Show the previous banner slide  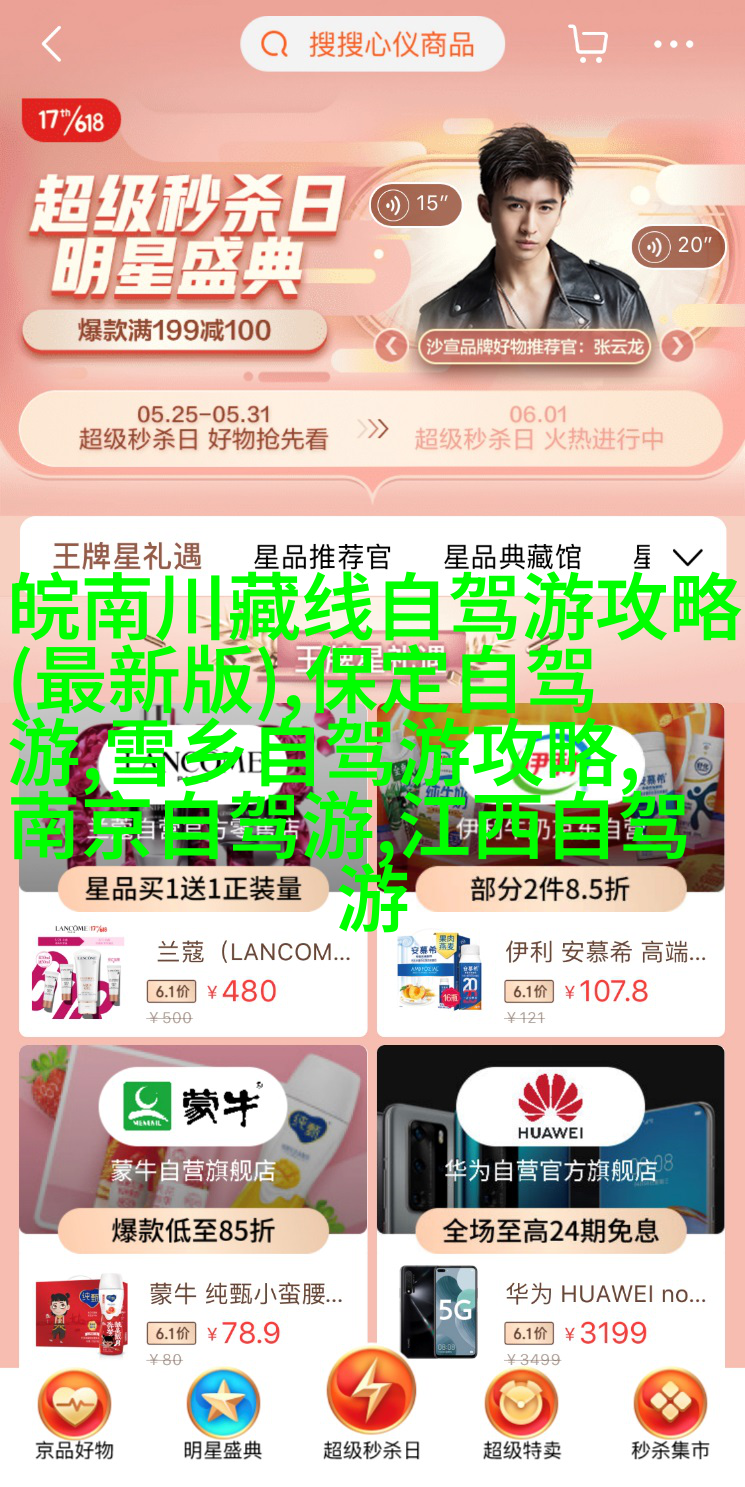(x=391, y=347)
